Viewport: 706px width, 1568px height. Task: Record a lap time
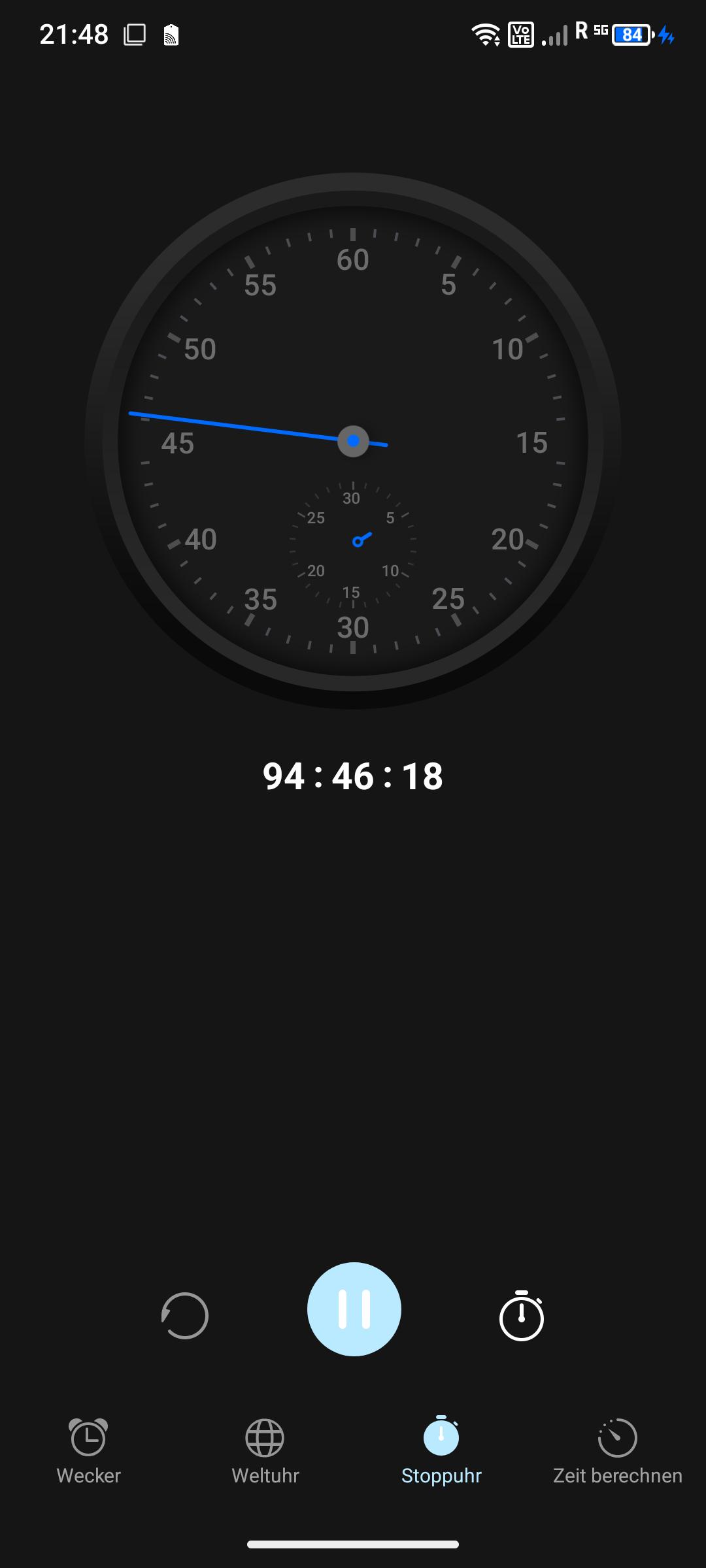coord(521,1315)
